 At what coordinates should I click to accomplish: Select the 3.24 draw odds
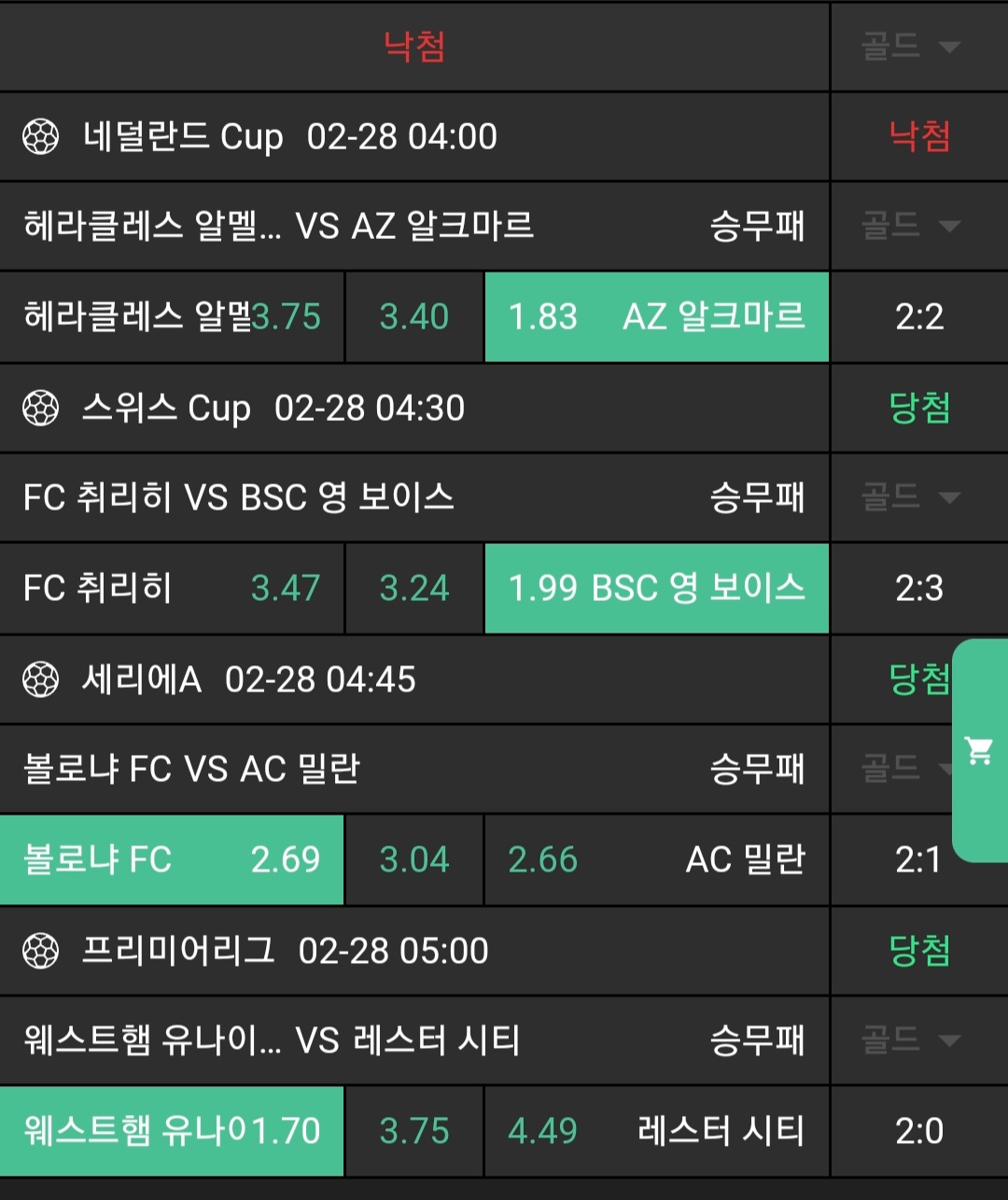(414, 589)
